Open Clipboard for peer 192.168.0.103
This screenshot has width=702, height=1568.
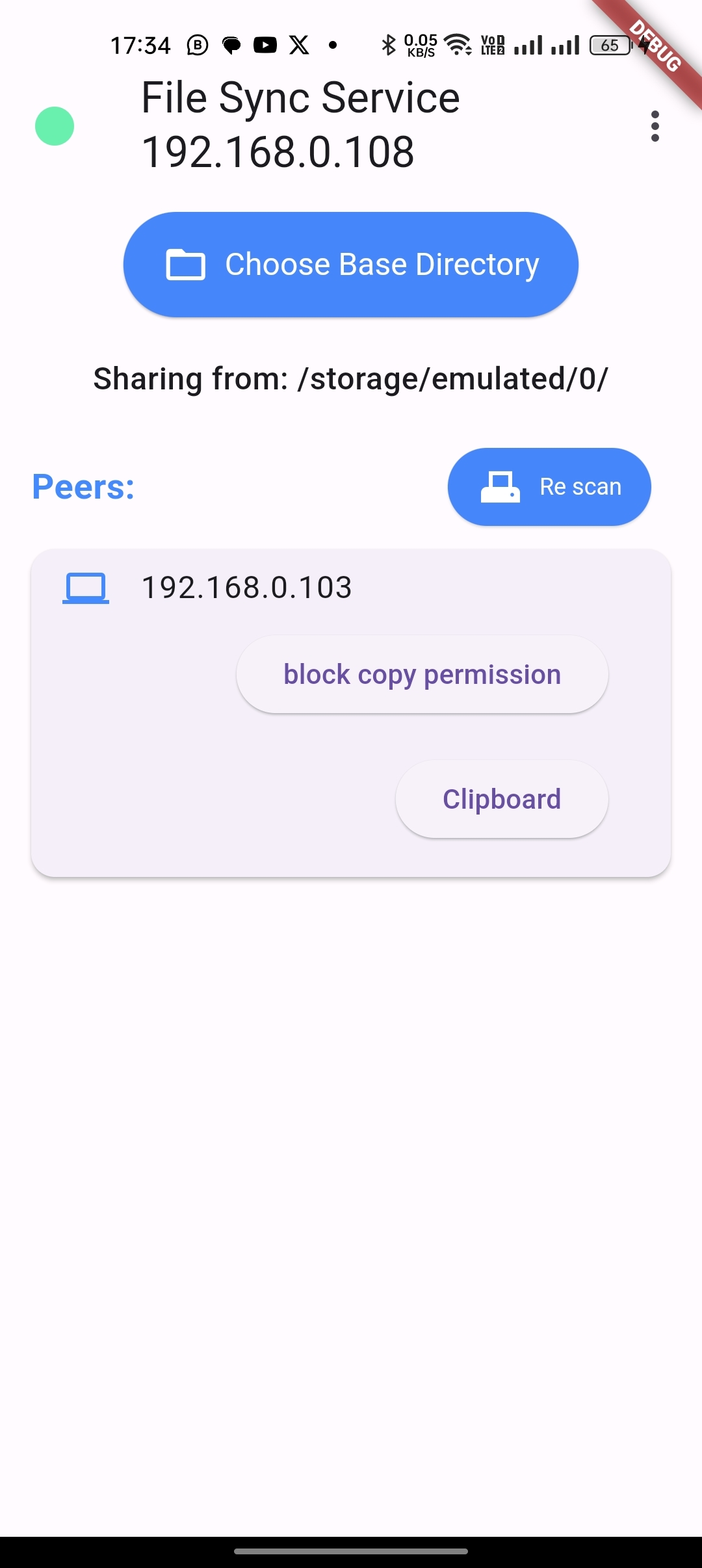click(501, 799)
